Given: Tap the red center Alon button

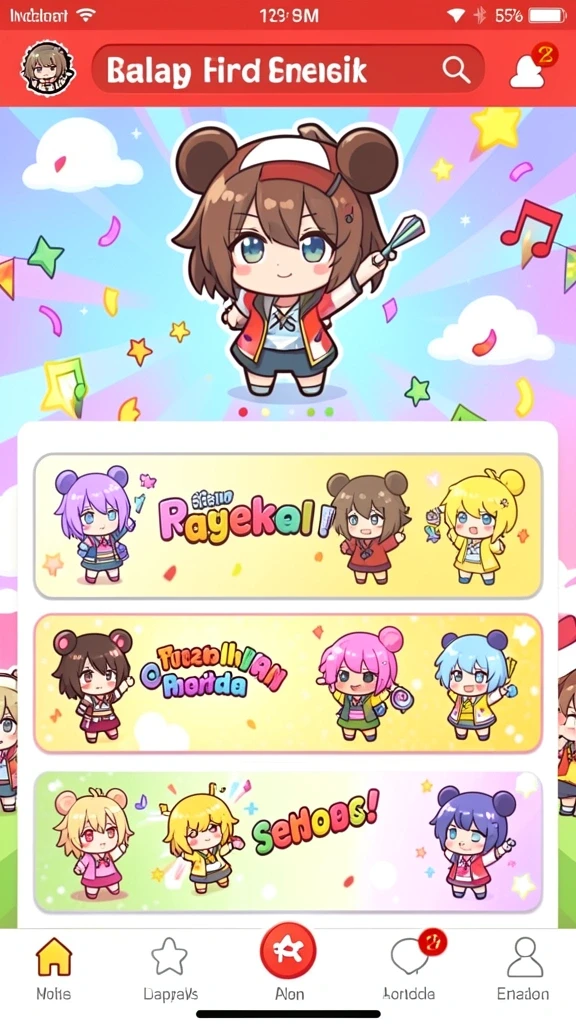Looking at the screenshot, I should pos(288,952).
